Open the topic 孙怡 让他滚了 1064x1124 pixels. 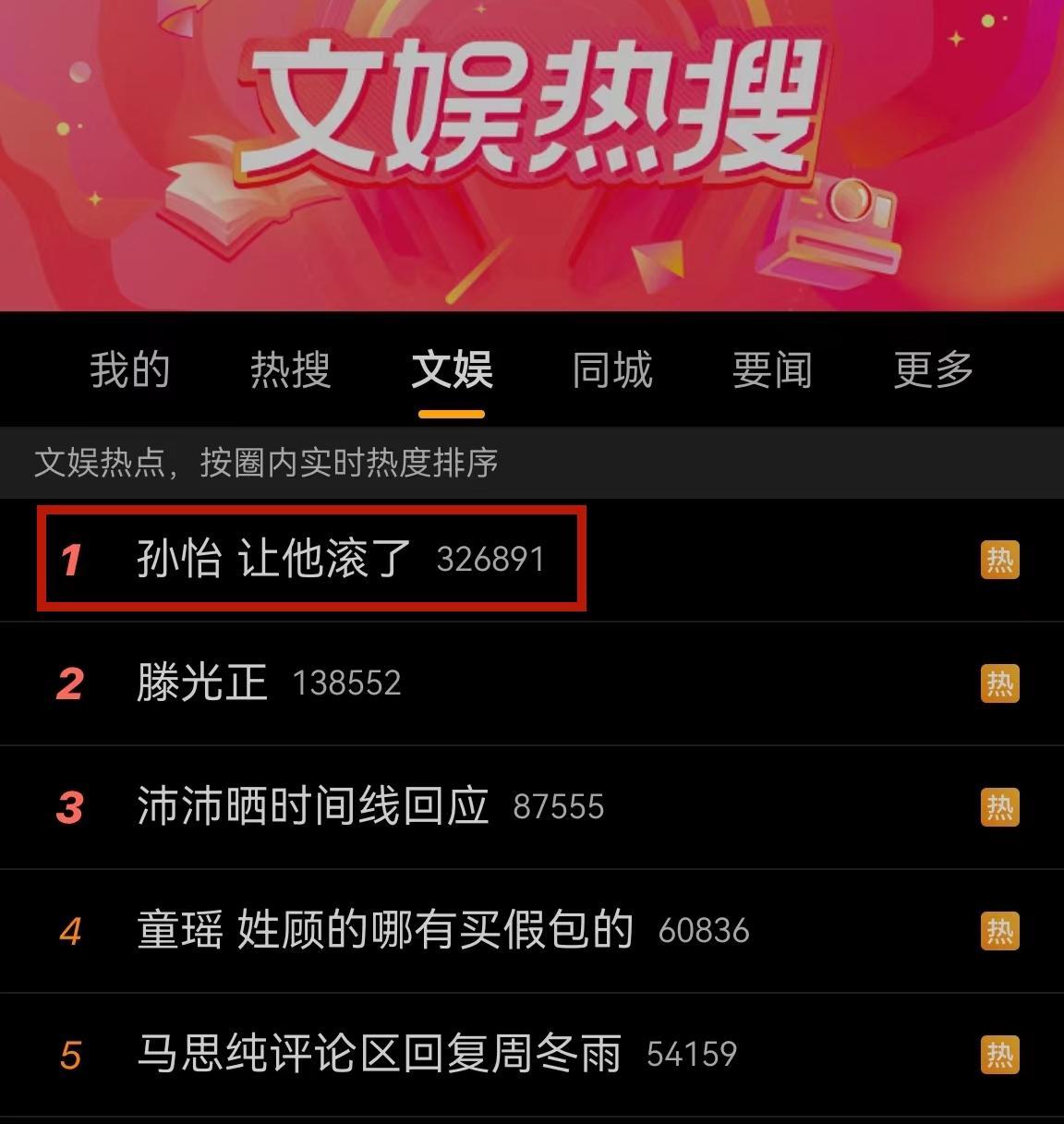[x=273, y=559]
